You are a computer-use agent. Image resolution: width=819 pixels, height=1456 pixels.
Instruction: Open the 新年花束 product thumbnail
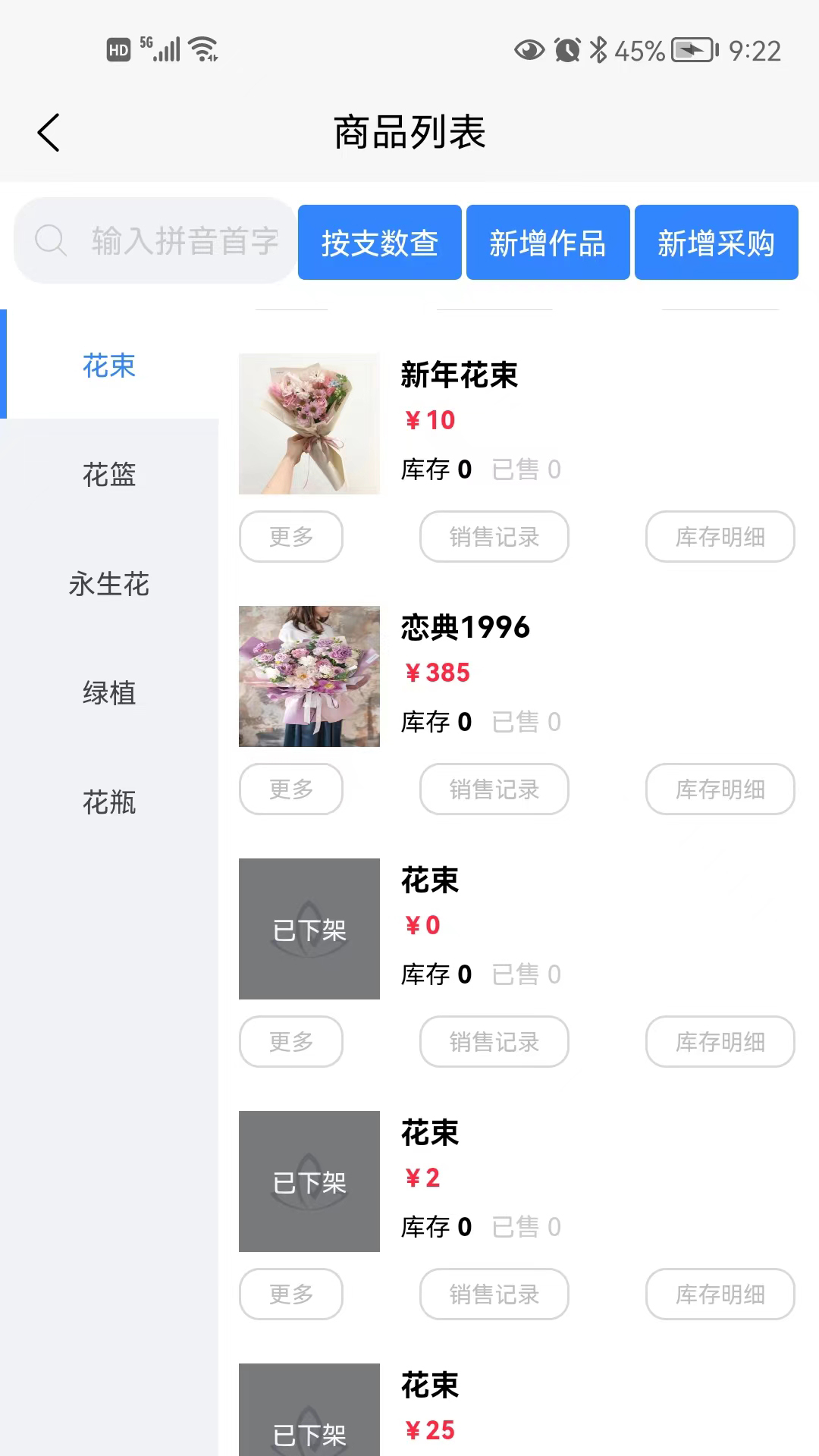pyautogui.click(x=309, y=424)
